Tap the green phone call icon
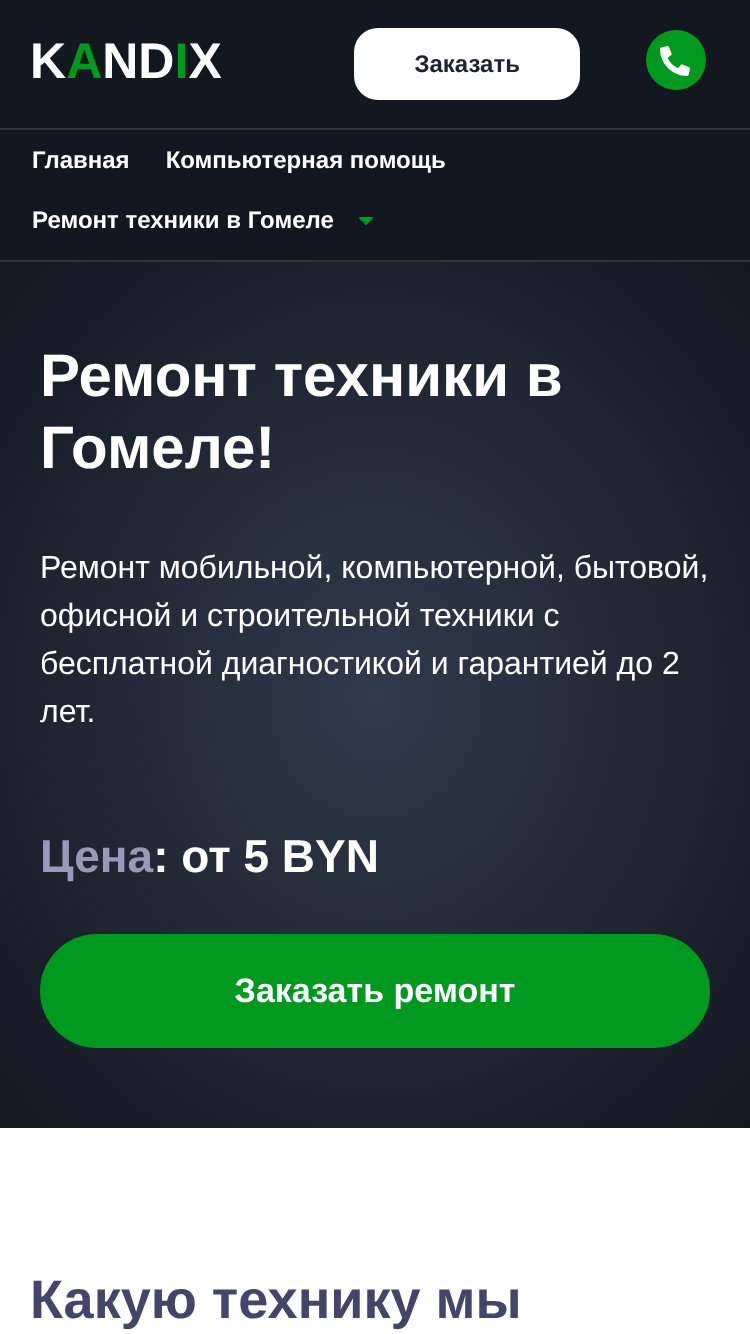Screen dimensions: 750x1334 676,60
